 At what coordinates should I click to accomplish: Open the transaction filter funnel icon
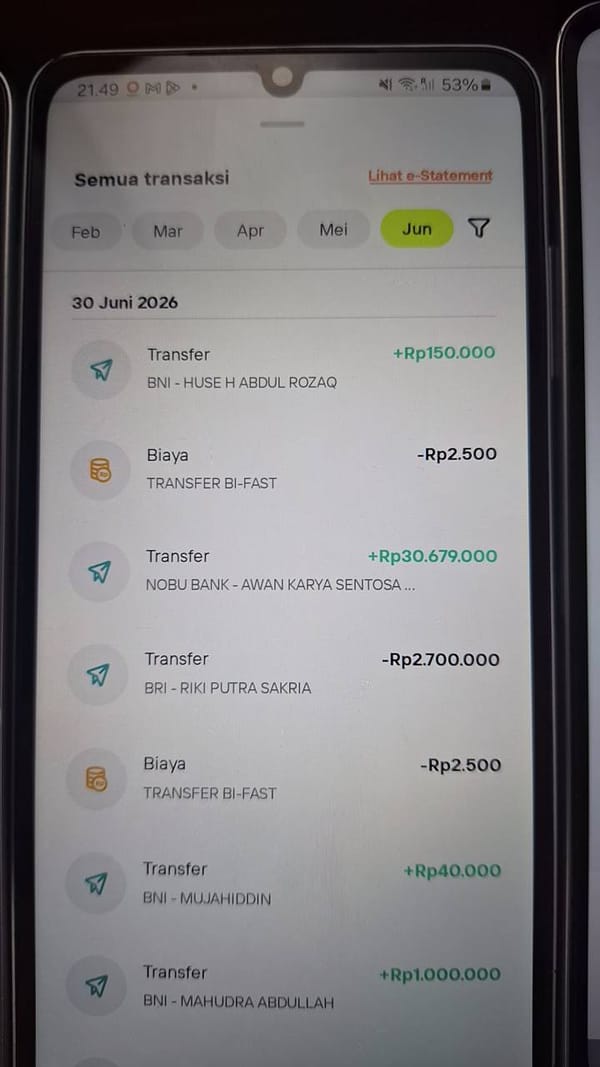click(479, 228)
